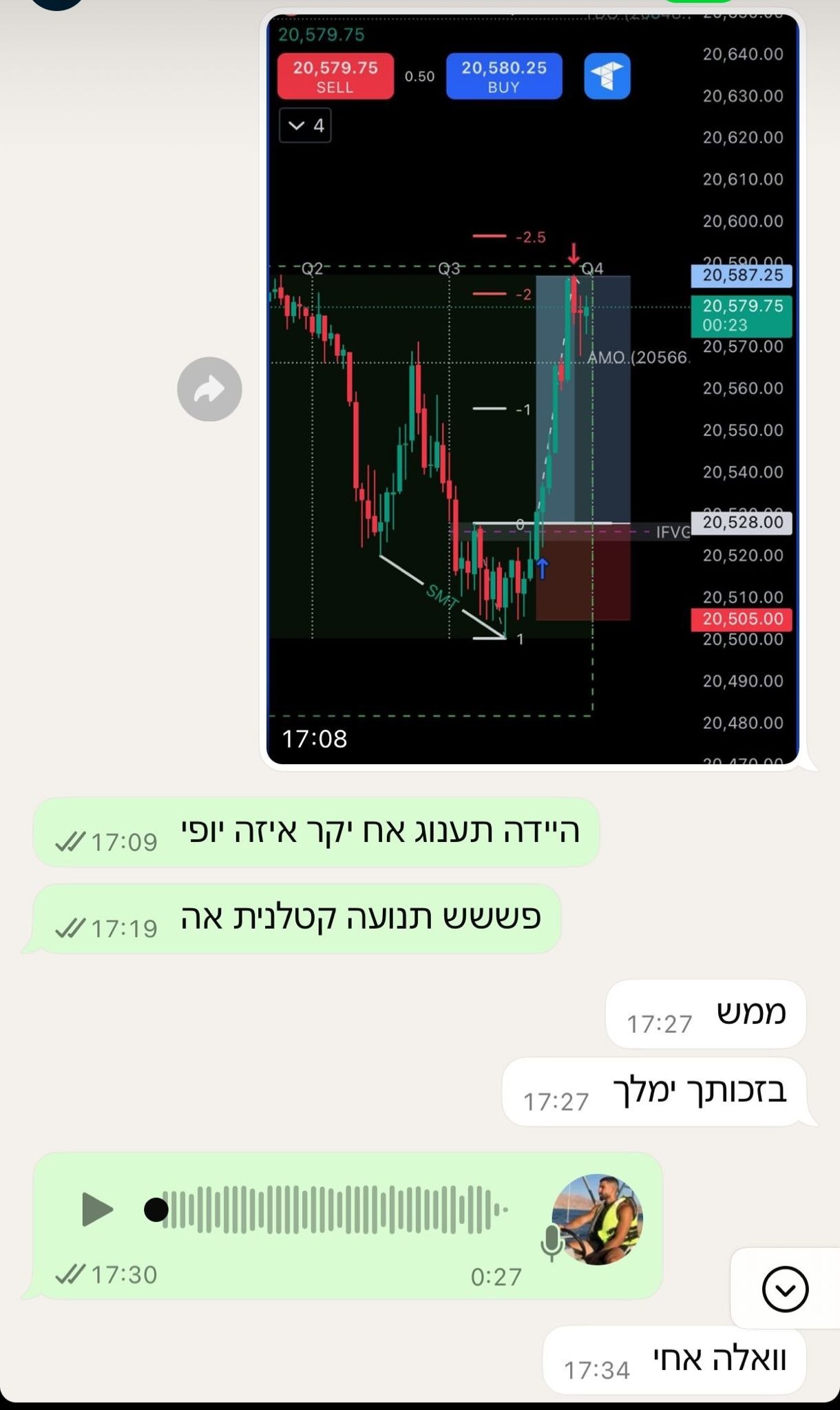
Task: Jump to the latest messages in the chat
Action: coord(785,1289)
